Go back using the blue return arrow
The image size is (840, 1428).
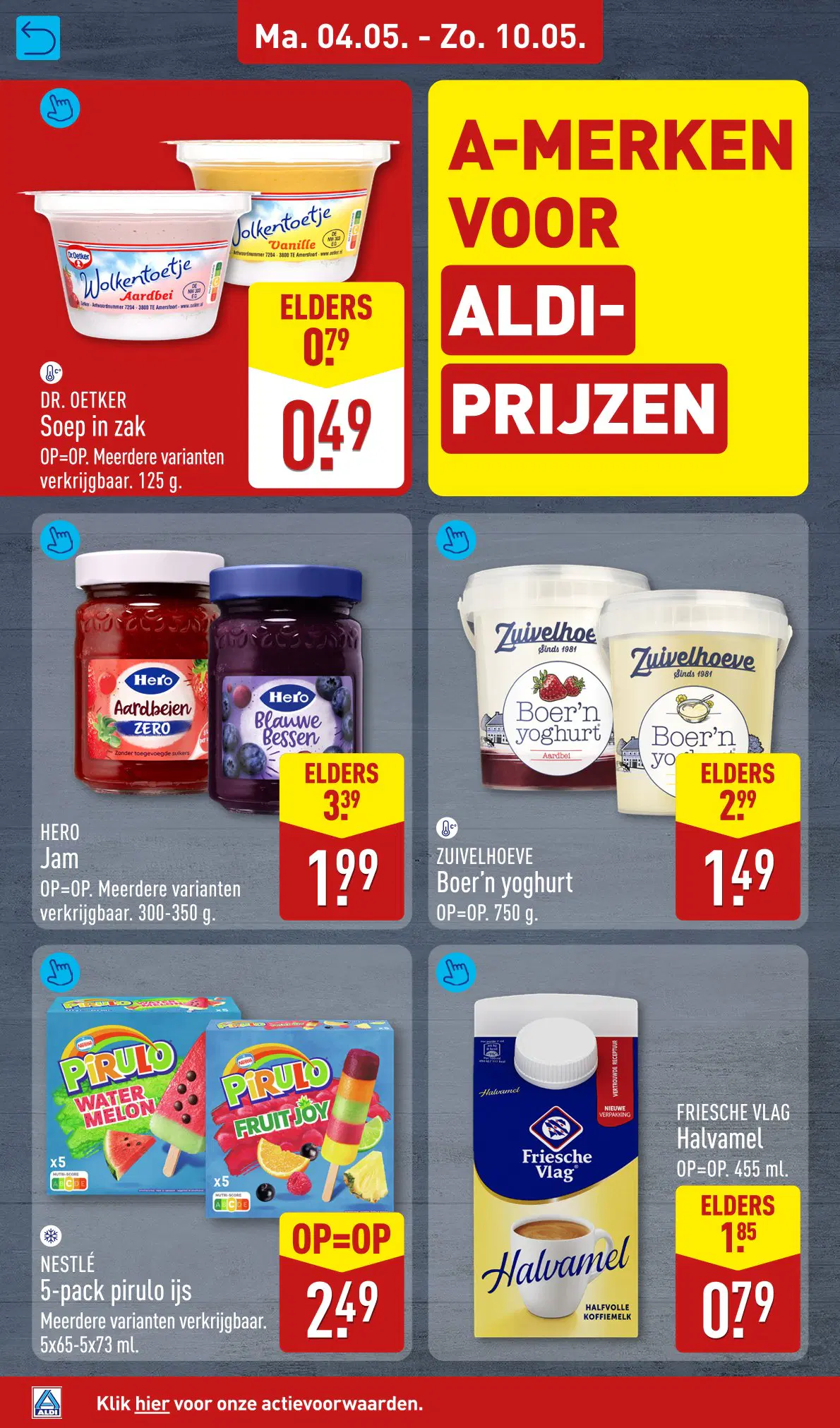(38, 38)
